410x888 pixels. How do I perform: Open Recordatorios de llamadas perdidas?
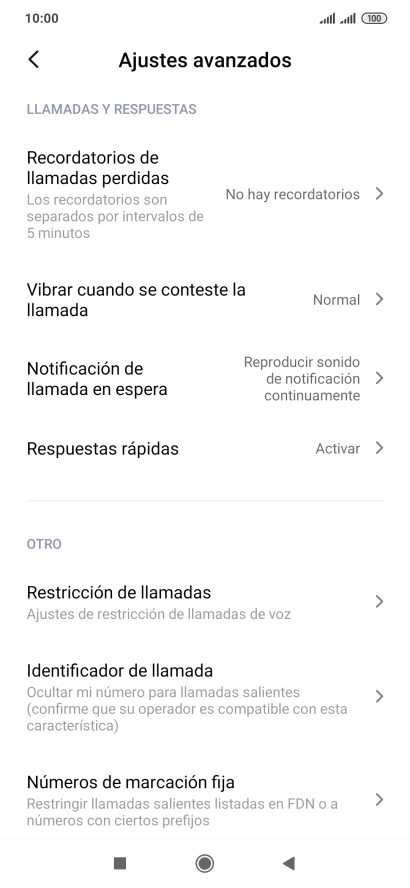[x=205, y=194]
